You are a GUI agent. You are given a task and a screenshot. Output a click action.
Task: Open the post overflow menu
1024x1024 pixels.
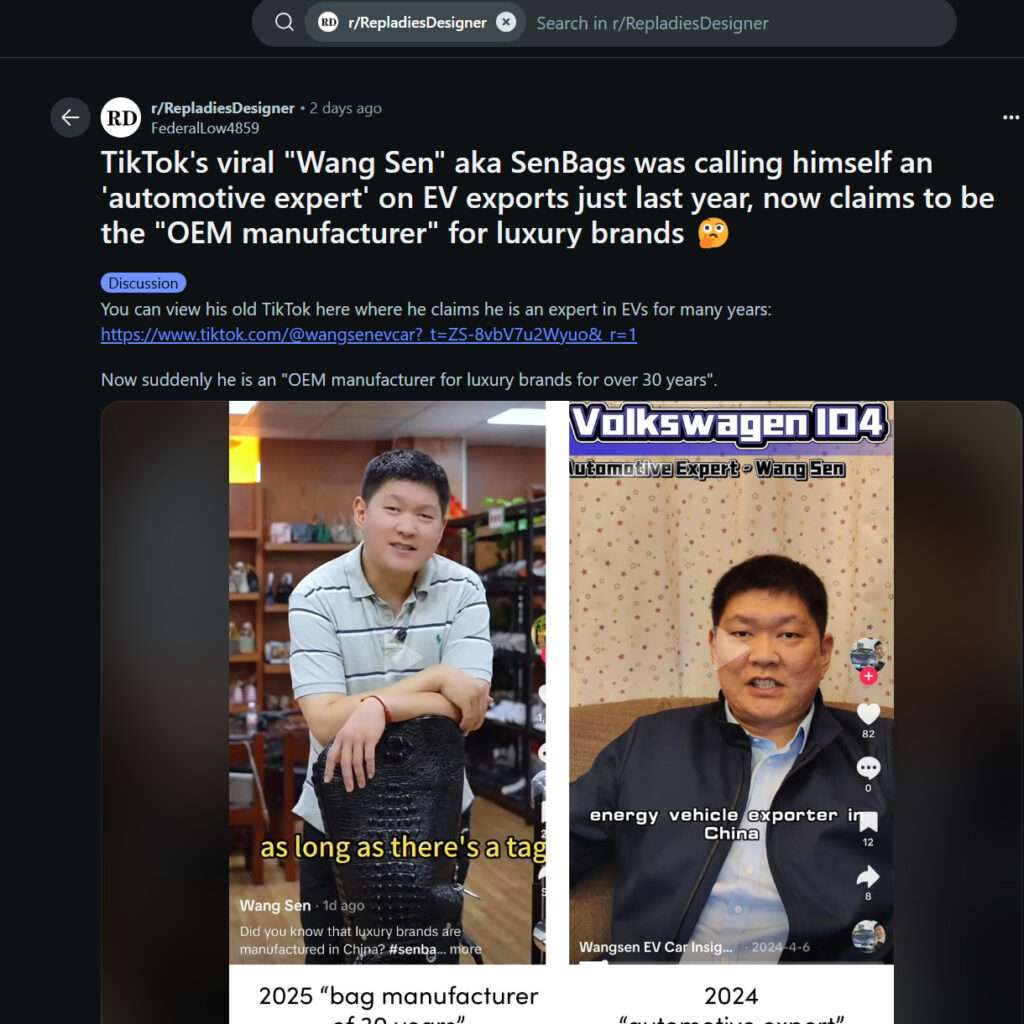[1010, 118]
